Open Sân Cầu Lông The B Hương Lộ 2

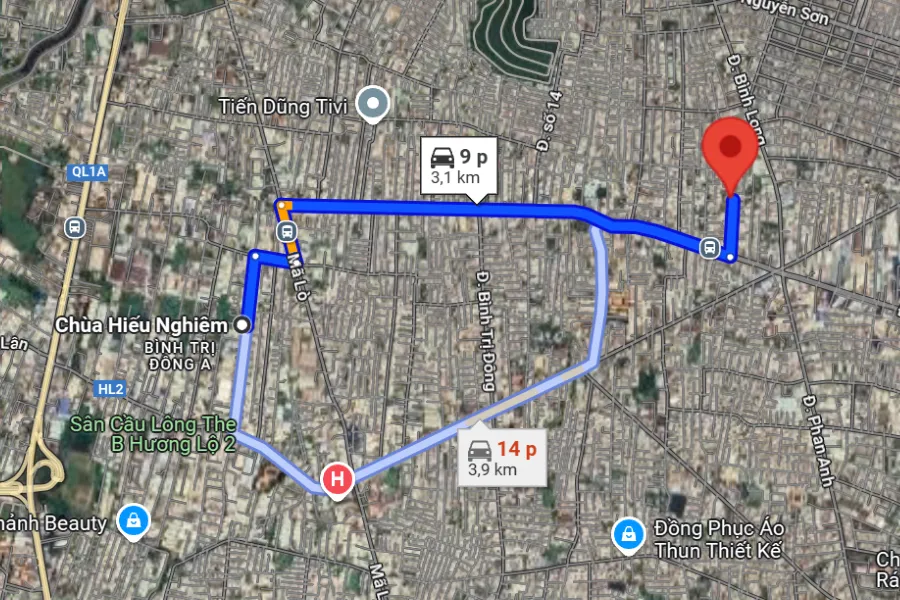(x=152, y=434)
